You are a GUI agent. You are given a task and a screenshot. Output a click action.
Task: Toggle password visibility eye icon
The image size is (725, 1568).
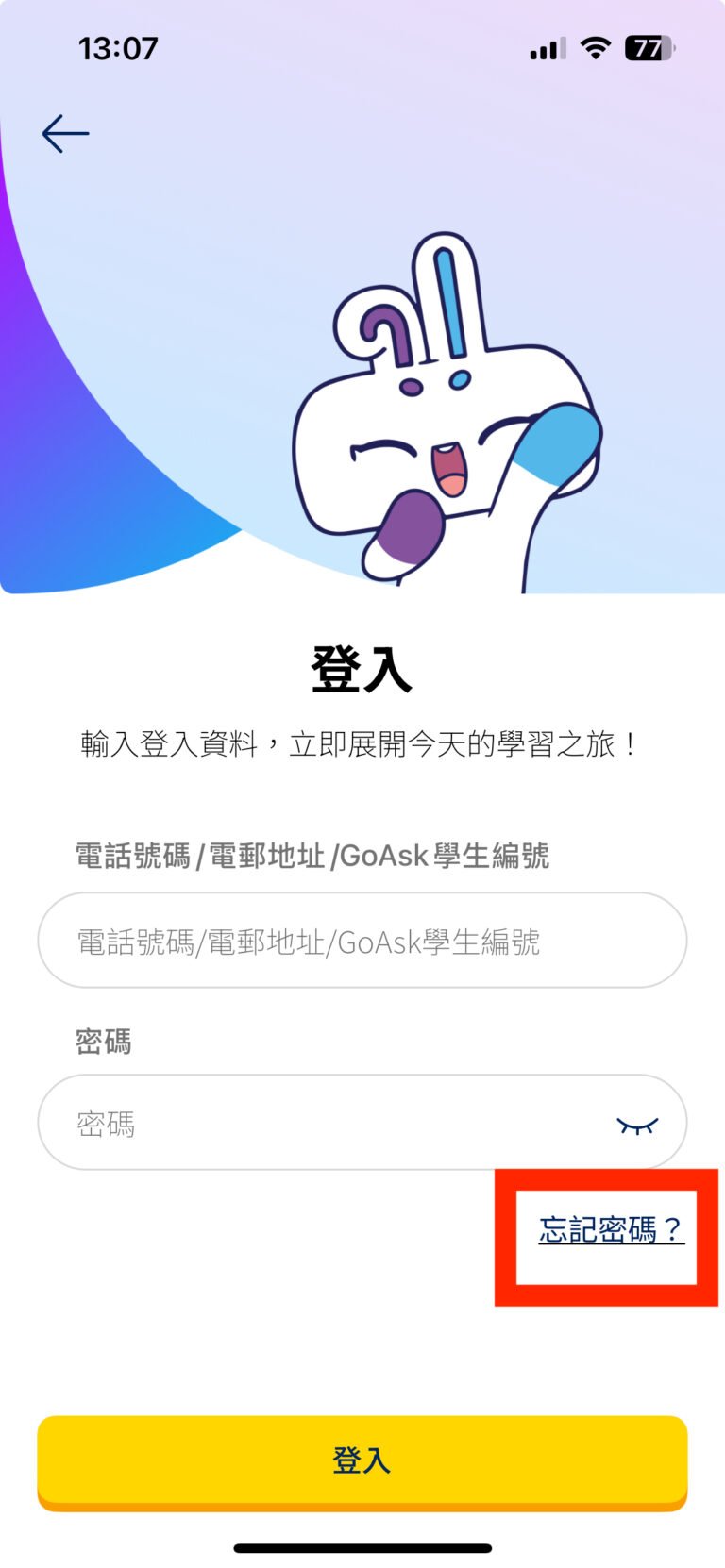pyautogui.click(x=637, y=1125)
